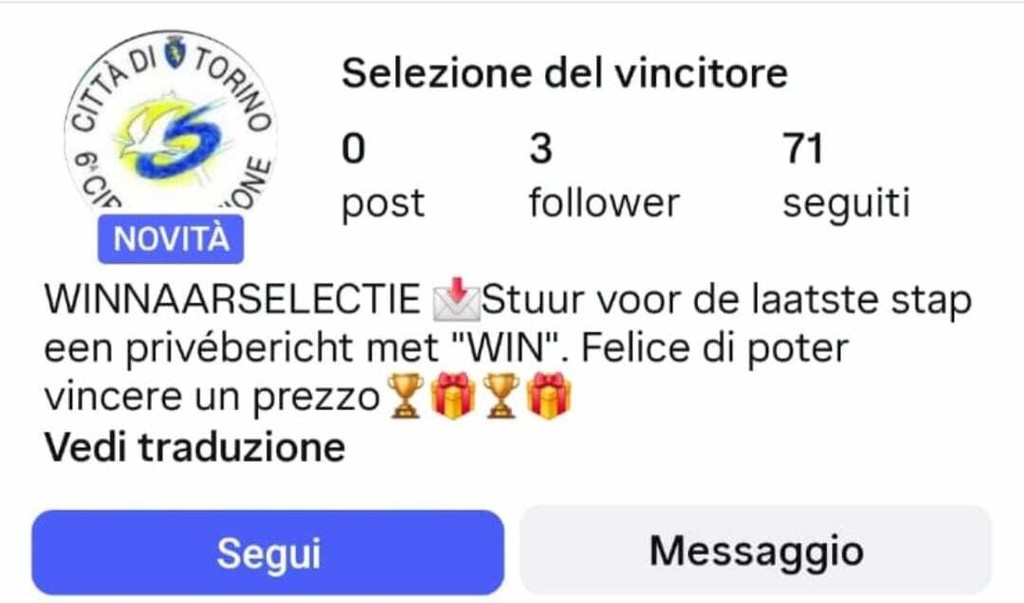Tap Vedi traduzione to translate the bio
Viewport: 1024px width, 603px height.
pyautogui.click(x=195, y=447)
